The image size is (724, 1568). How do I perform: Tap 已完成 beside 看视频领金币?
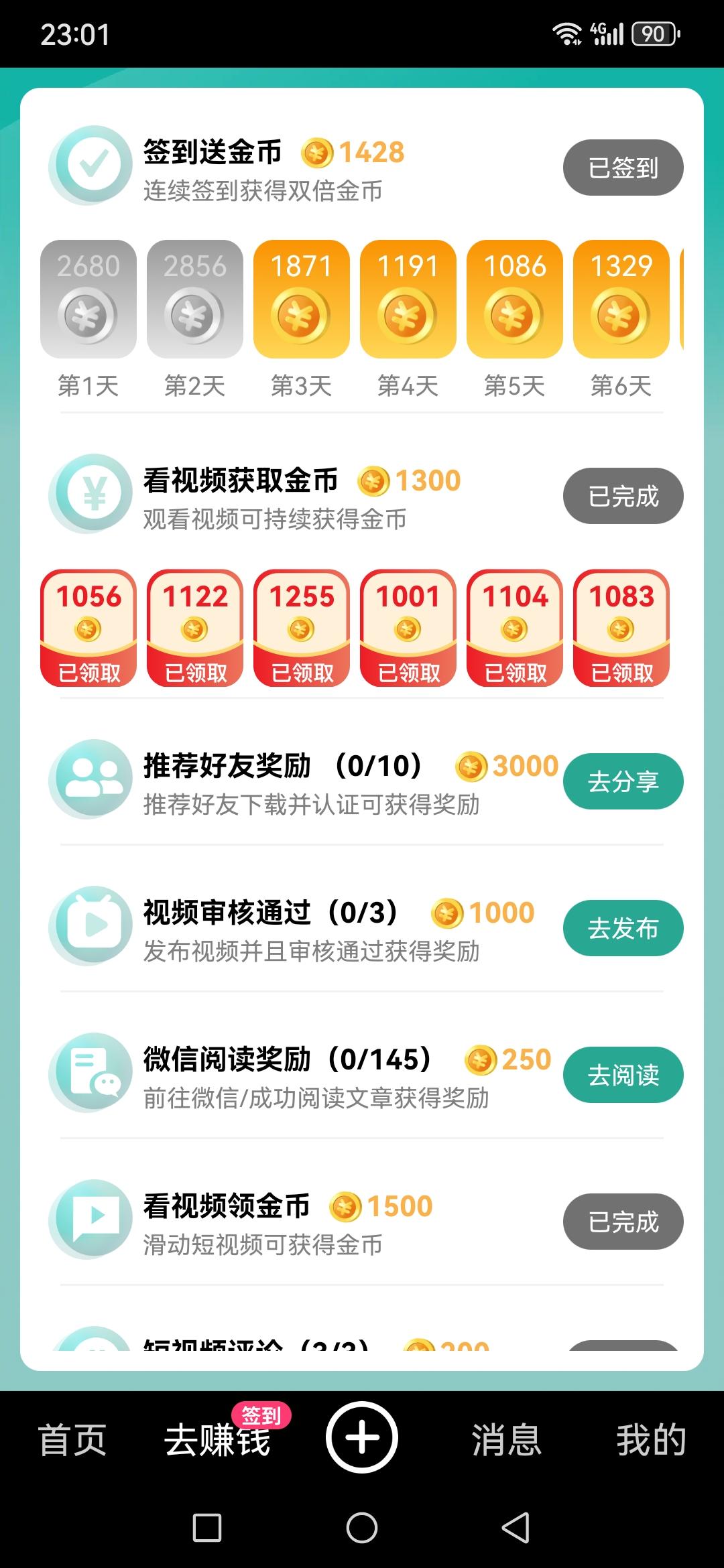(x=623, y=1222)
